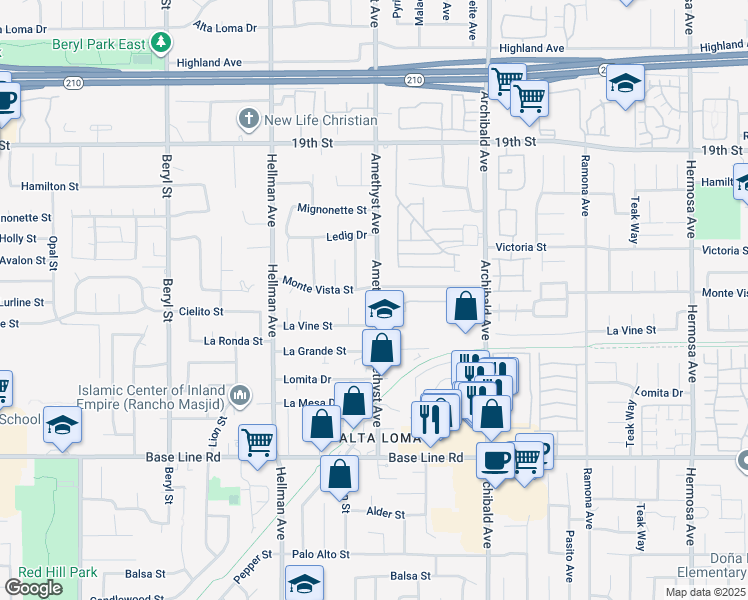Open the coffee cup marker on Base Line Rd
This screenshot has width=748, height=600.
[x=496, y=460]
